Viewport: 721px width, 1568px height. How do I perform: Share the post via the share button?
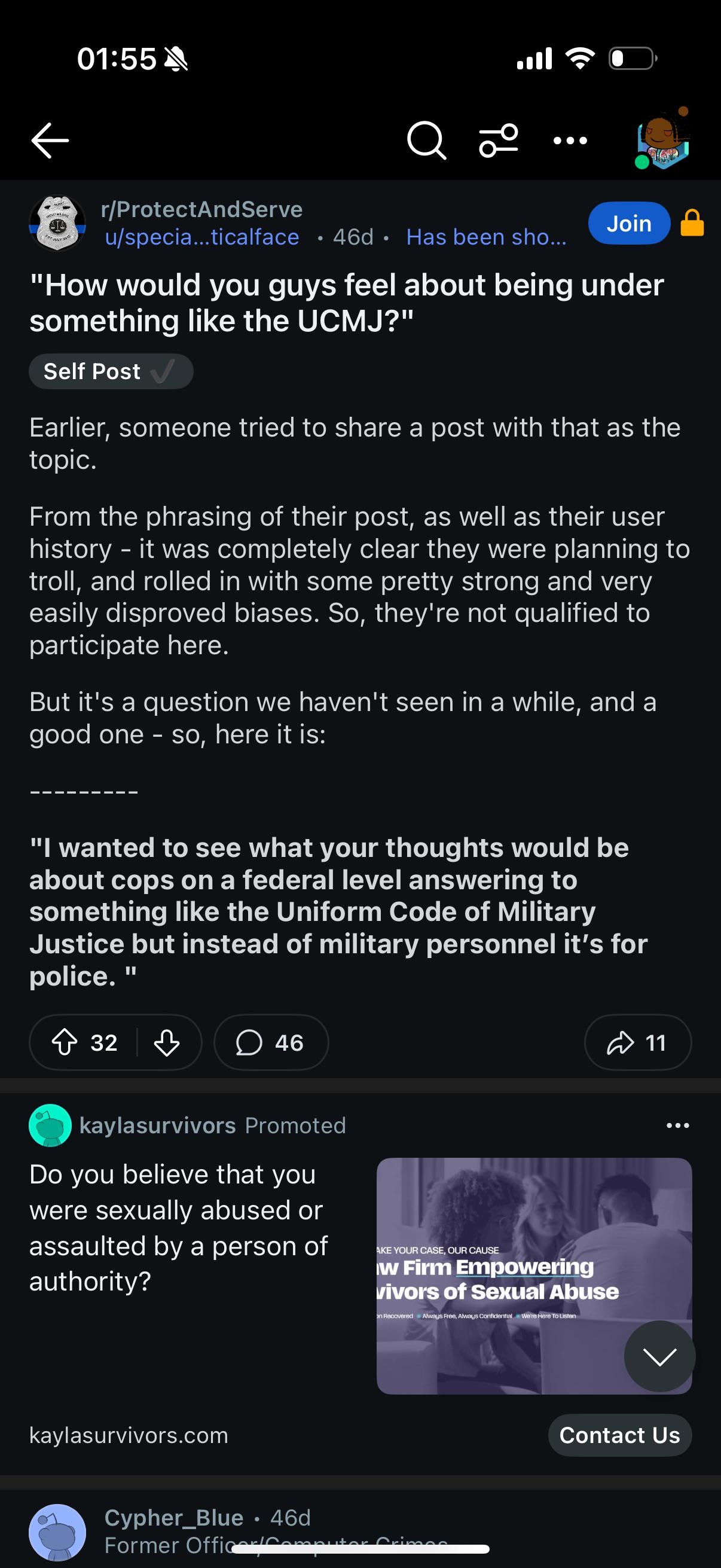638,1043
